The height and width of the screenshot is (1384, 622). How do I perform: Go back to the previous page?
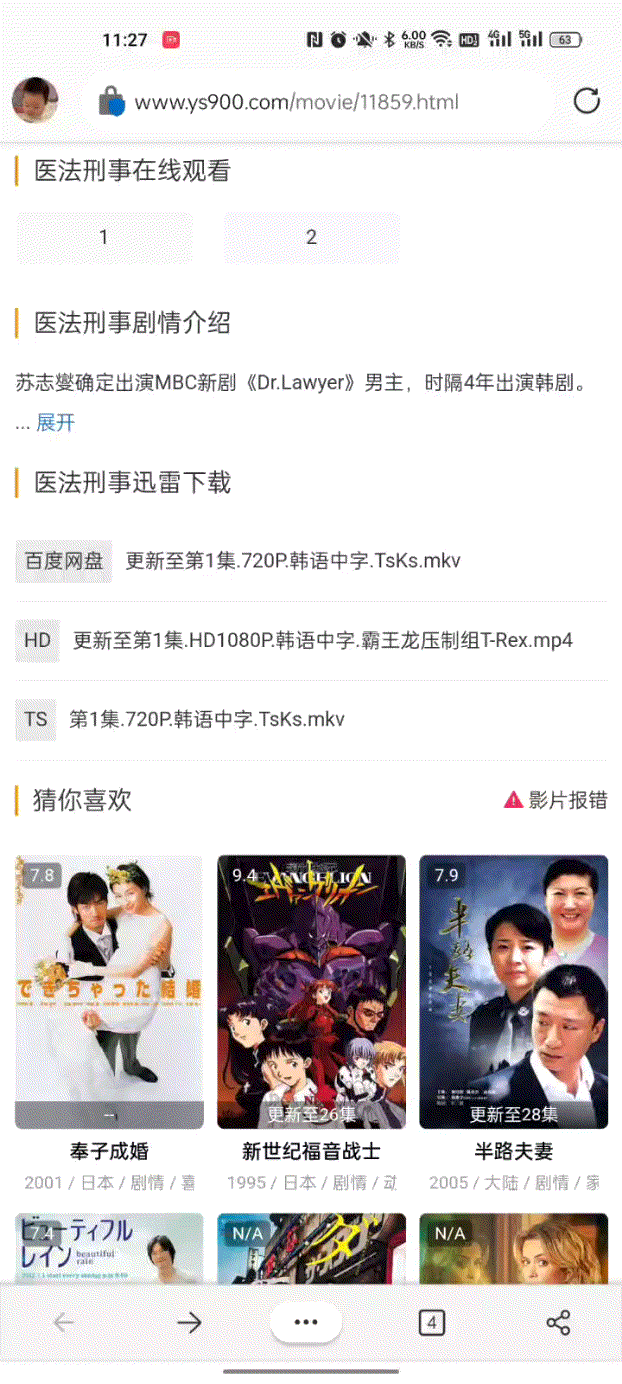click(x=64, y=1323)
